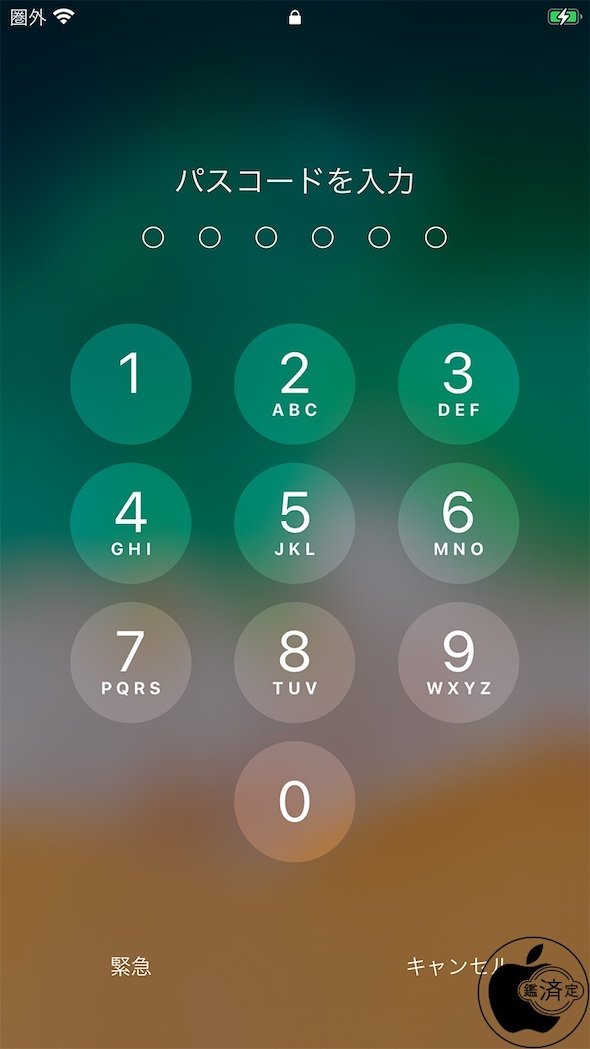The image size is (590, 1049).
Task: Tap the 1 key on the passcode pad
Action: (x=130, y=384)
